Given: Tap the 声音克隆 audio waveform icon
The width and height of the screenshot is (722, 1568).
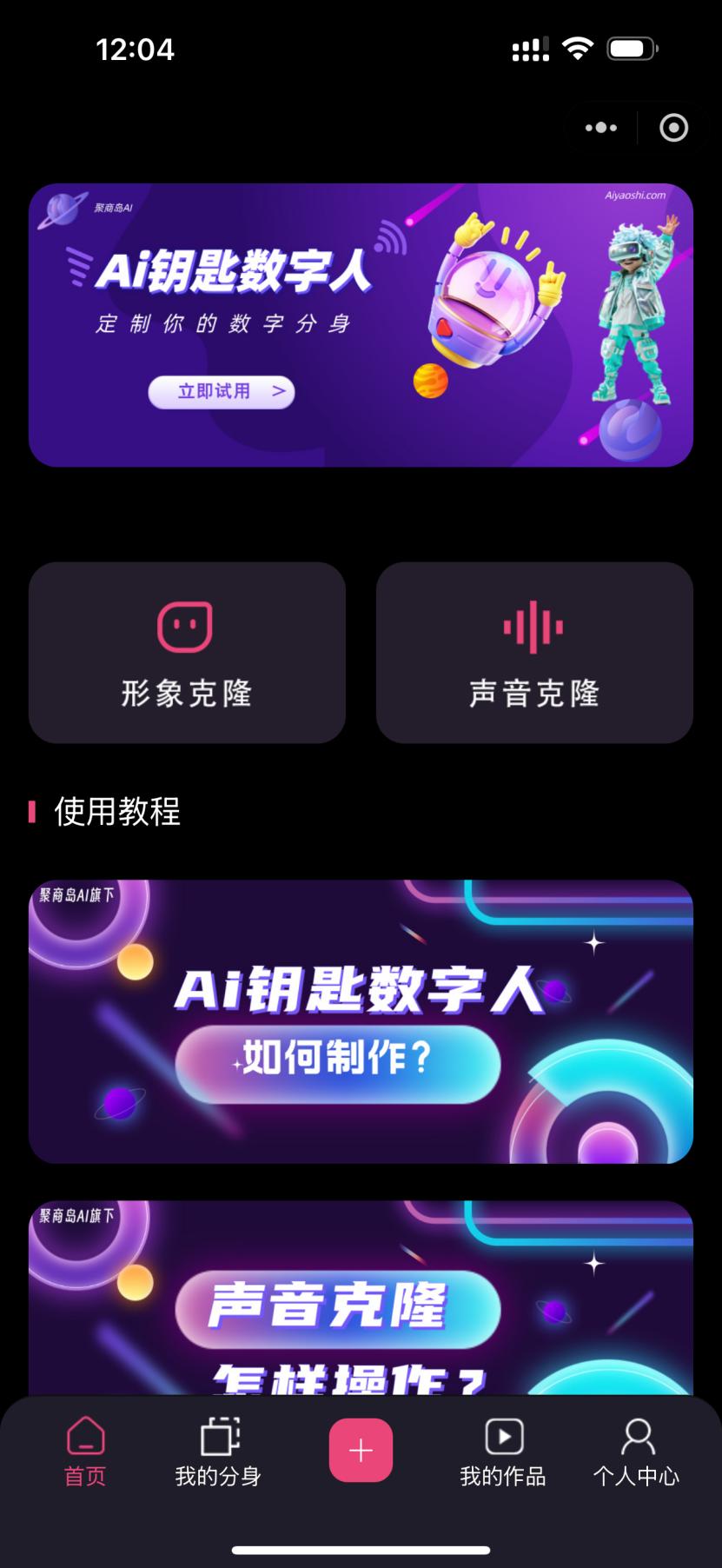Looking at the screenshot, I should click(534, 624).
